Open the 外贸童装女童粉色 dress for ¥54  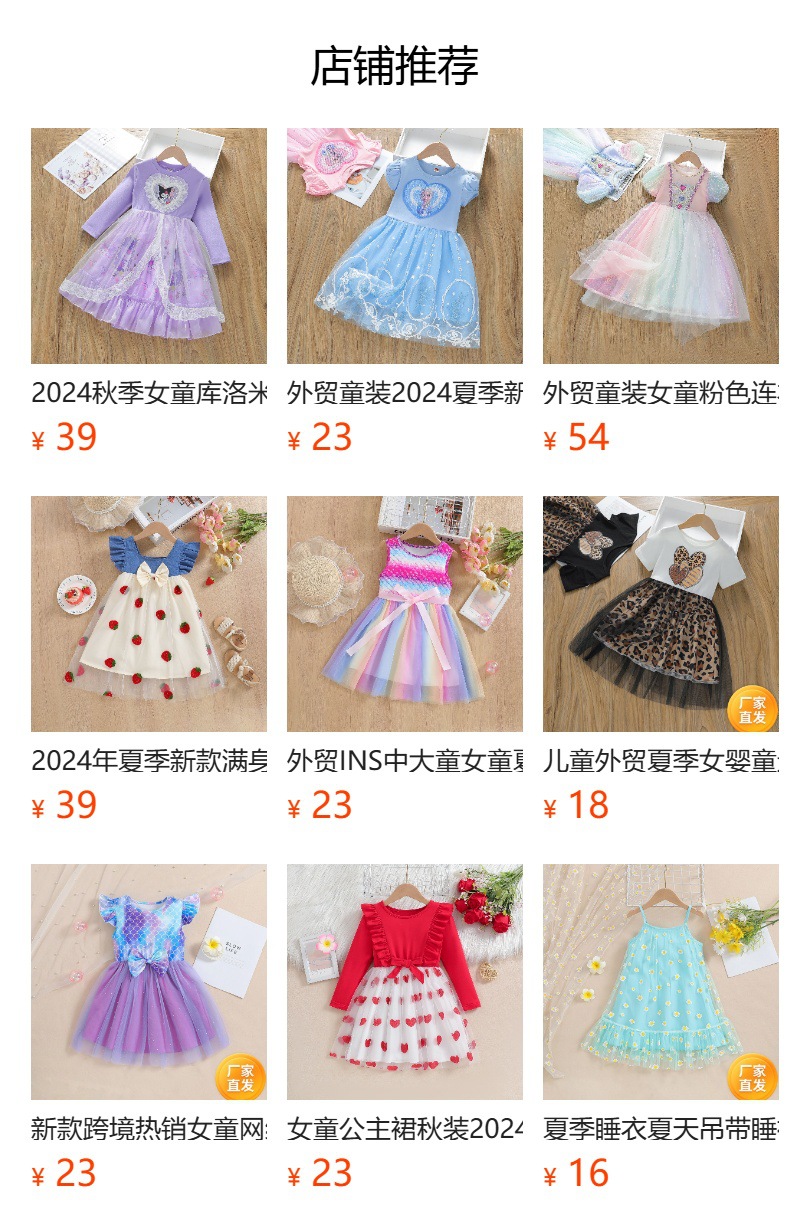(x=660, y=246)
